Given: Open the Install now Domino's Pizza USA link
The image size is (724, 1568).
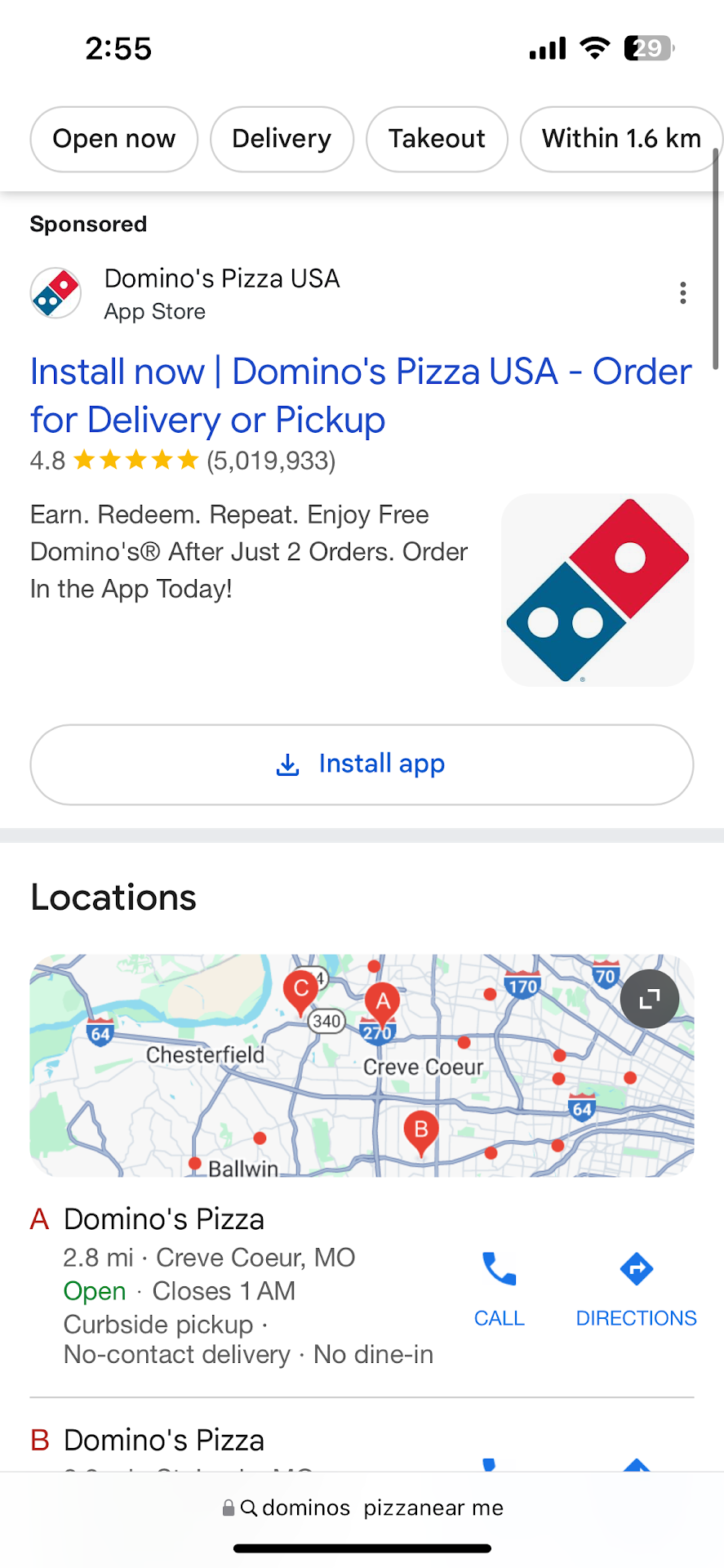Looking at the screenshot, I should [x=360, y=395].
